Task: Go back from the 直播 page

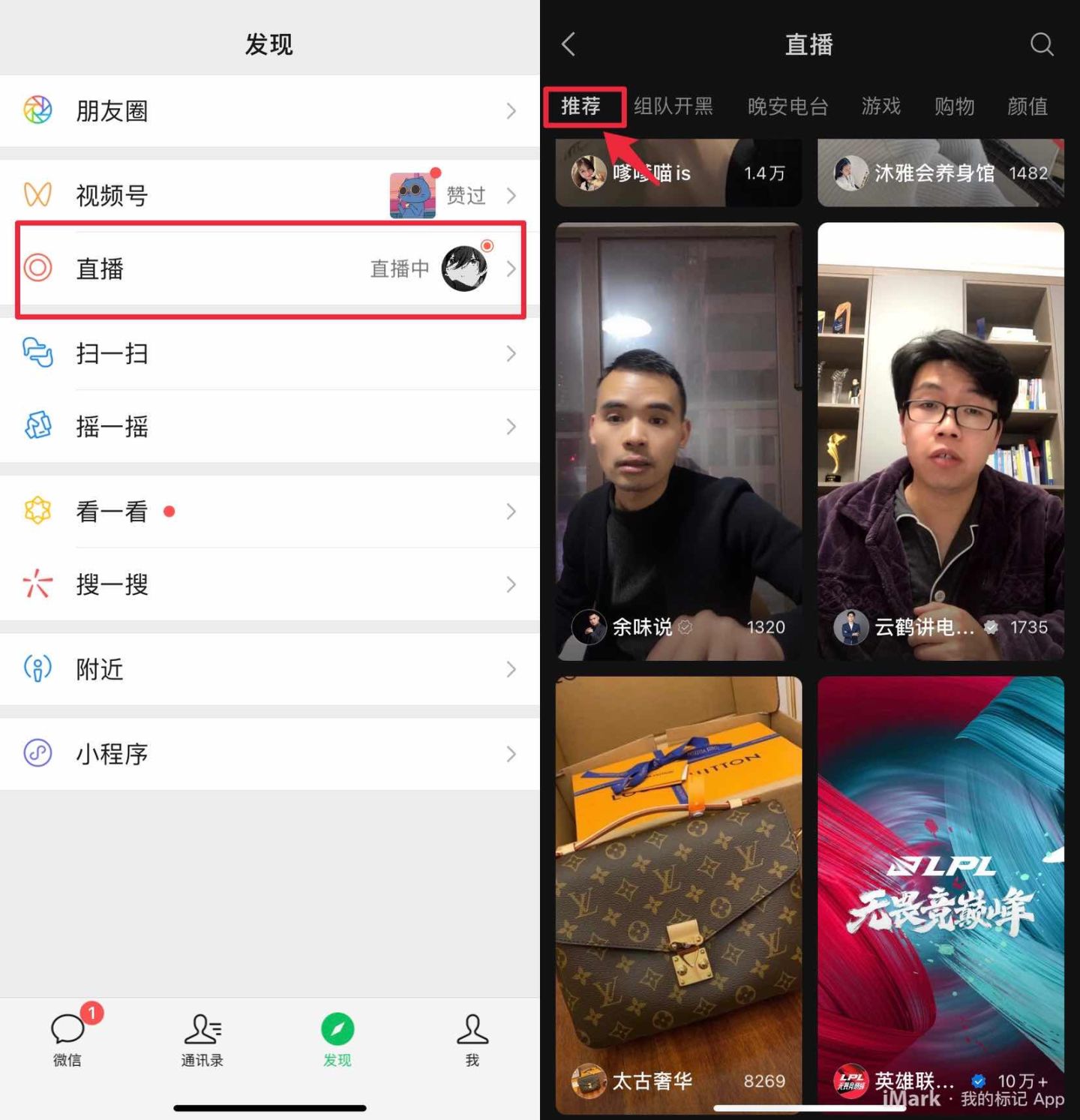Action: pyautogui.click(x=569, y=44)
